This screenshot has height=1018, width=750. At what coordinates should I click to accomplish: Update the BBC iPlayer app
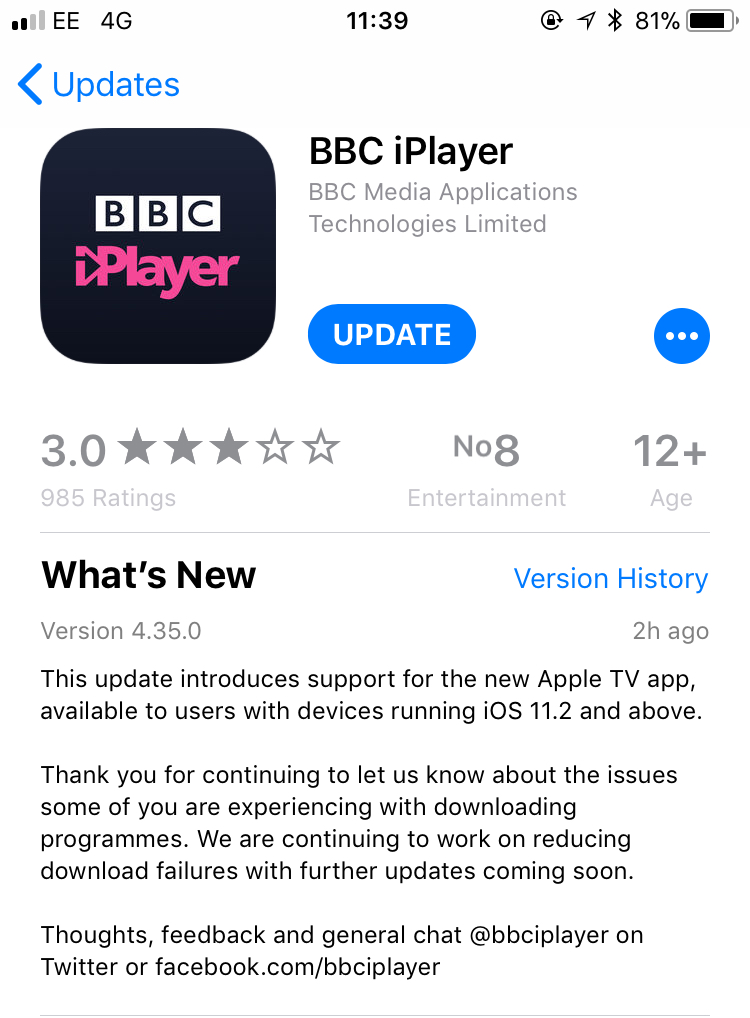pyautogui.click(x=392, y=335)
